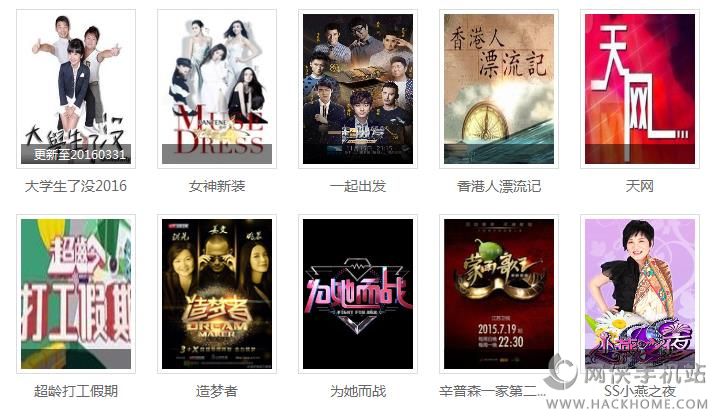Open the 为她而战 show card
714x416 pixels.
[358, 294]
